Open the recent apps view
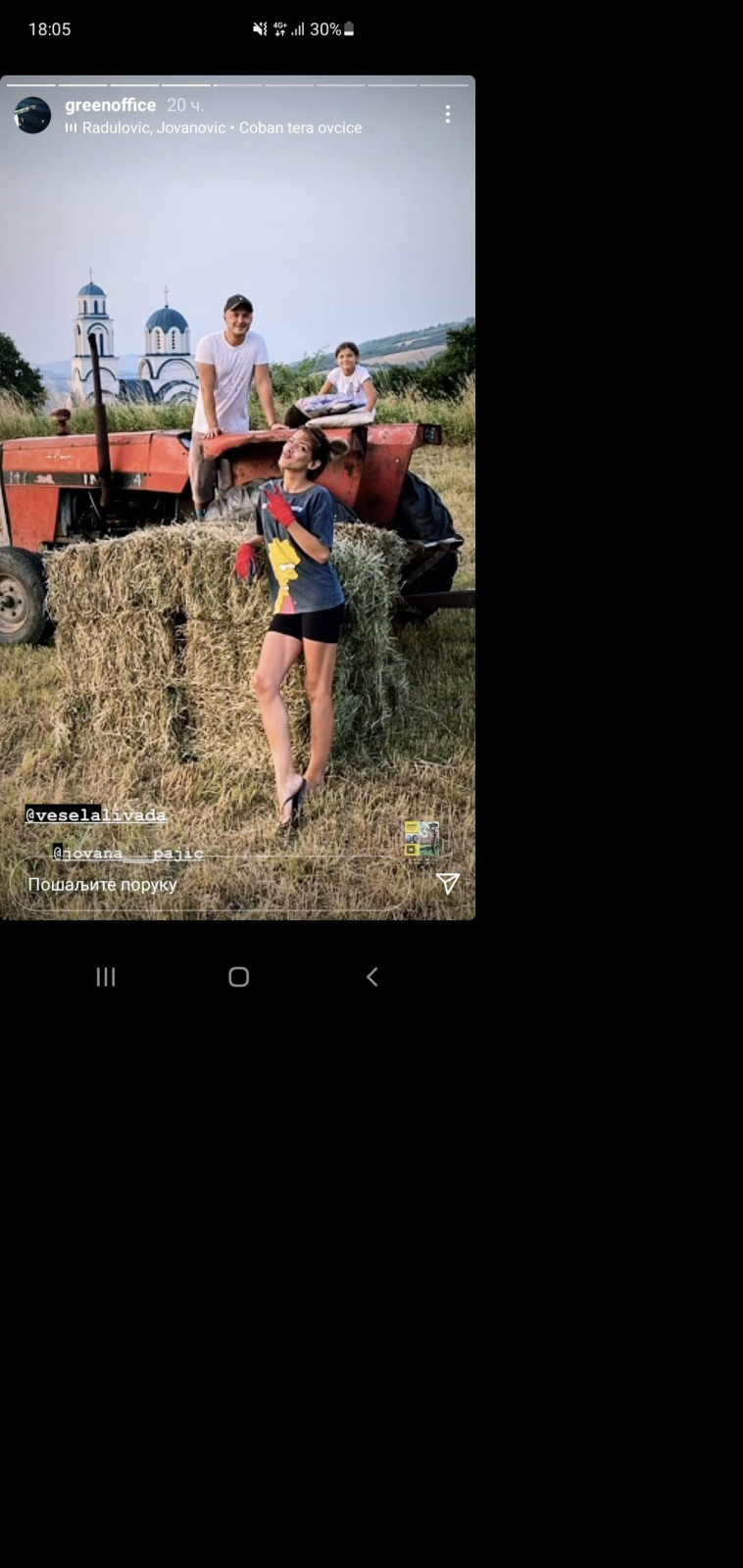The width and height of the screenshot is (743, 1568). [x=106, y=976]
